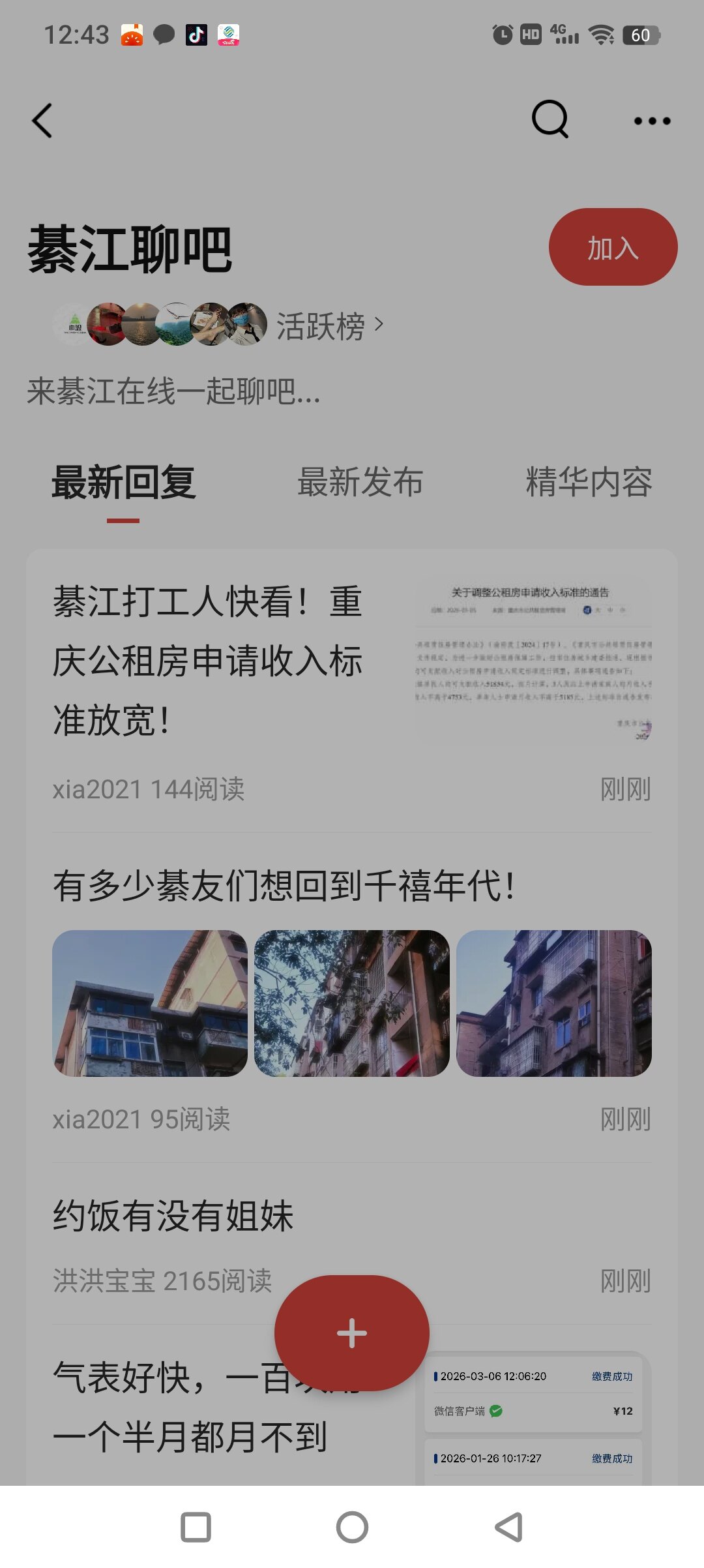Screen dimensions: 704x1568
Task: Open search in 綦江聊吧
Action: [550, 119]
